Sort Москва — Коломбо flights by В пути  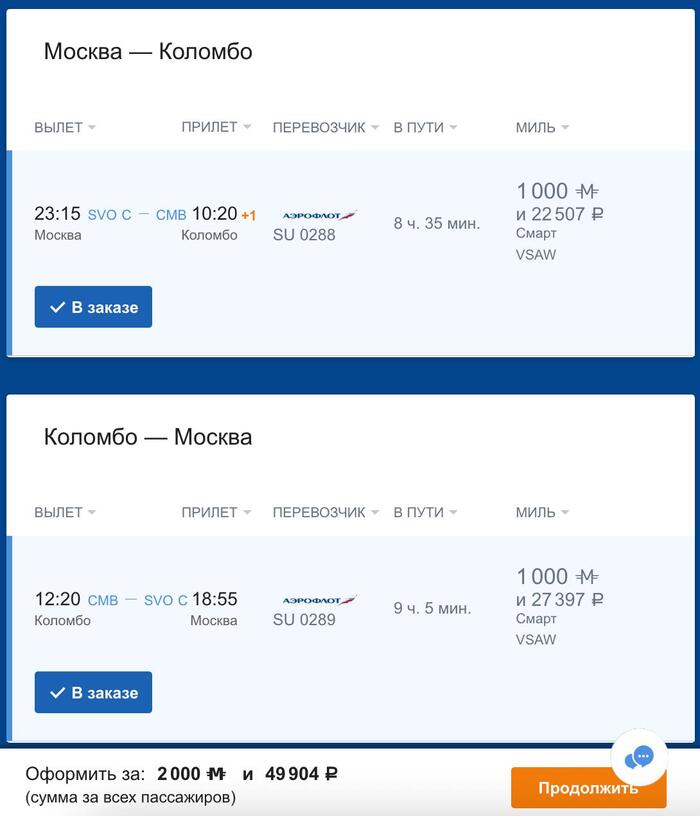pyautogui.click(x=424, y=127)
